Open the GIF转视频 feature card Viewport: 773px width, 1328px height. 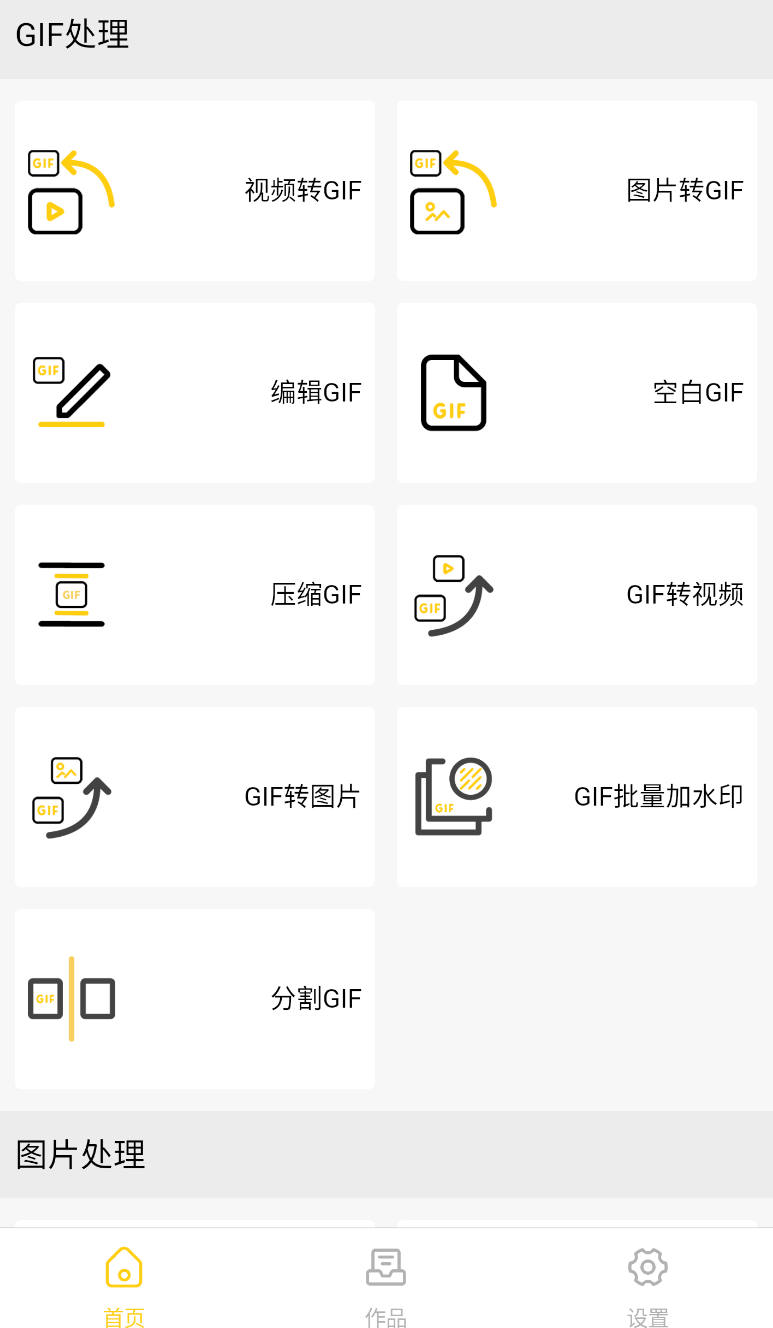[576, 594]
